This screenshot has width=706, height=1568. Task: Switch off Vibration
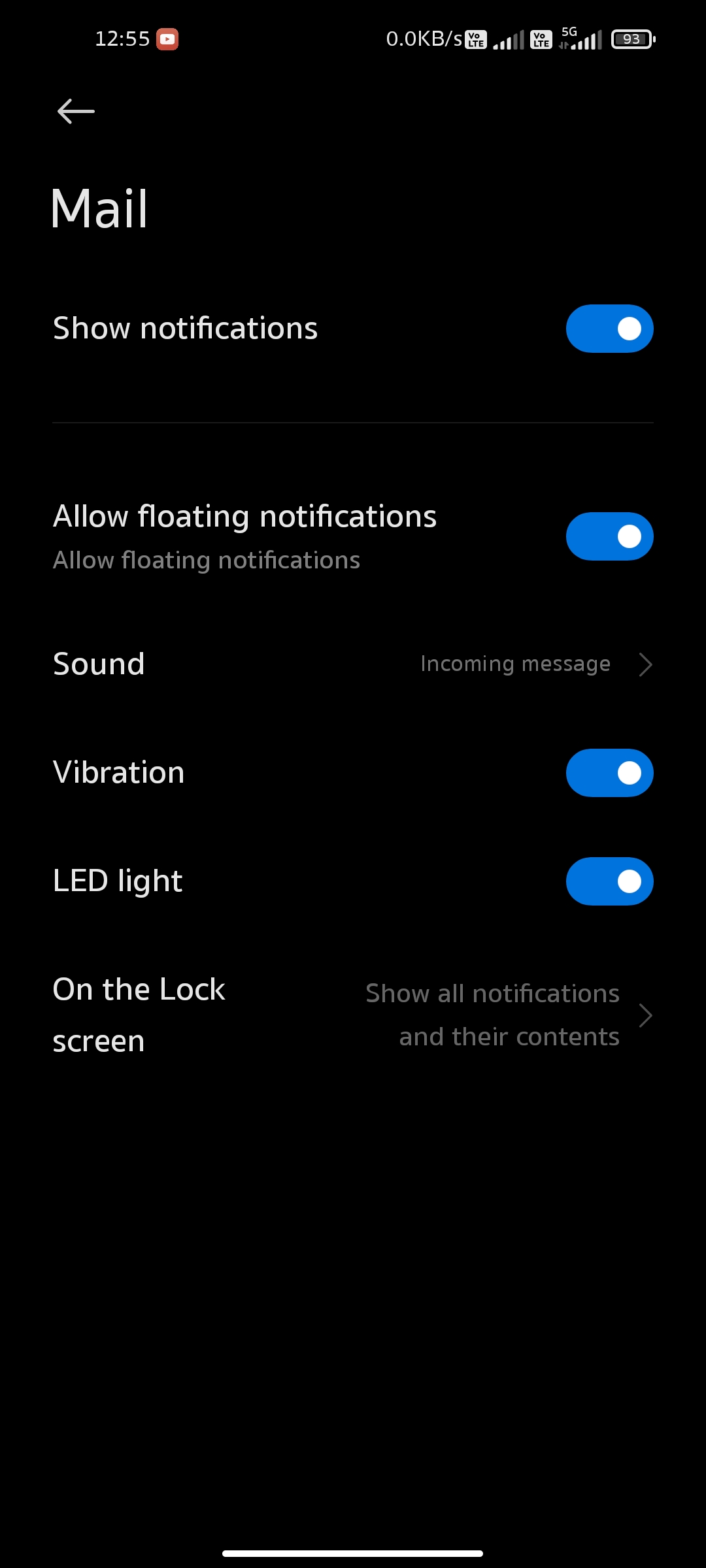pos(609,773)
